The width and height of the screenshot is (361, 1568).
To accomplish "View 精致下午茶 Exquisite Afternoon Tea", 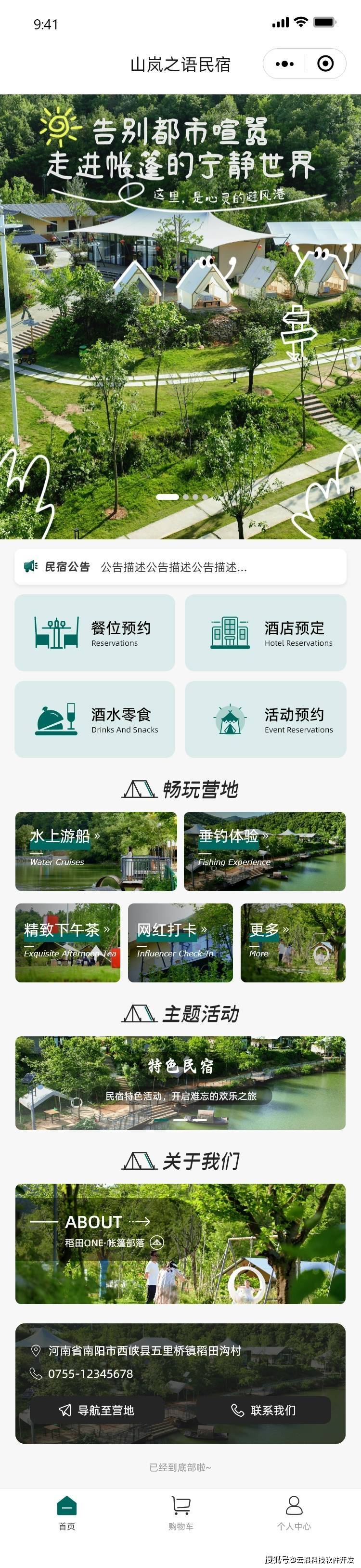I will tap(67, 942).
